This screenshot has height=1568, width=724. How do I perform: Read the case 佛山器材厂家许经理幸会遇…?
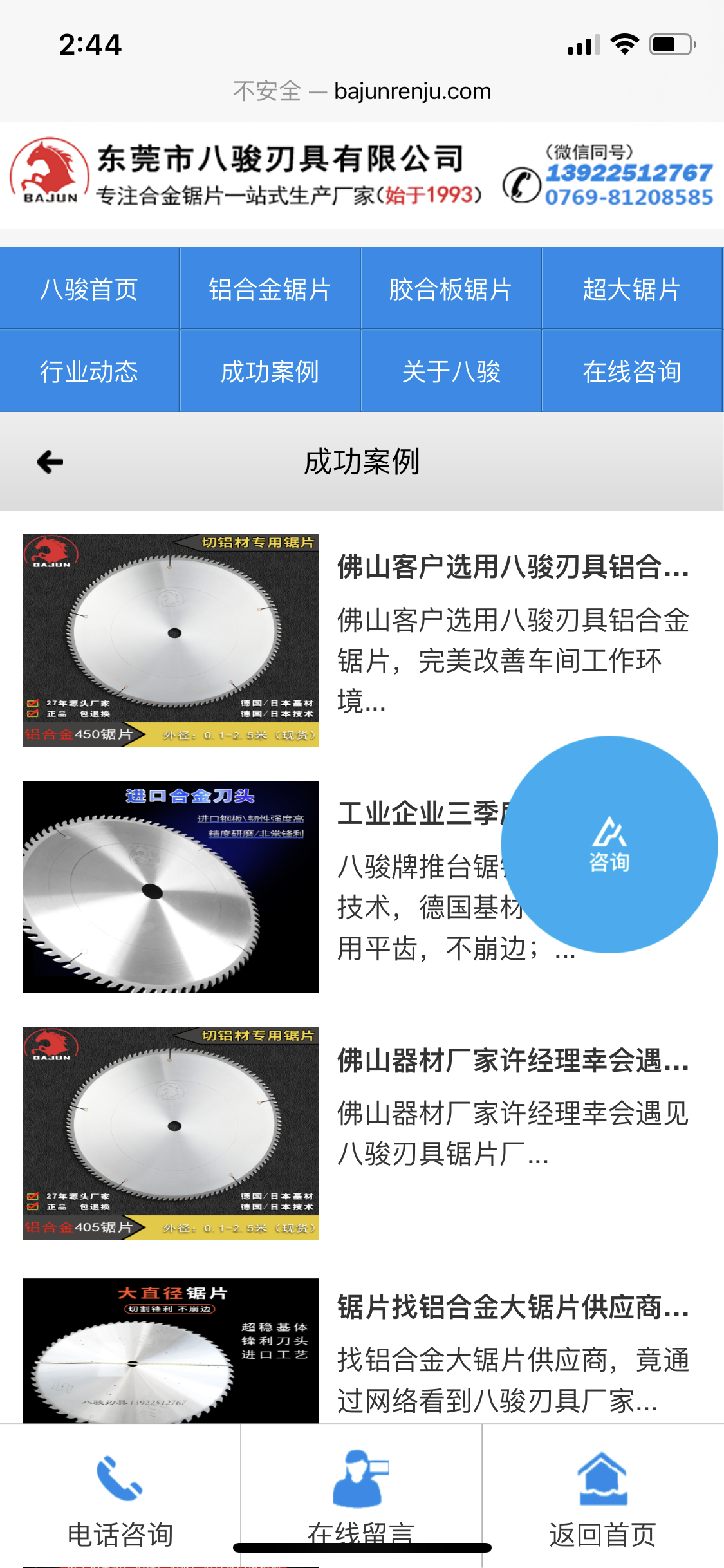512,1061
